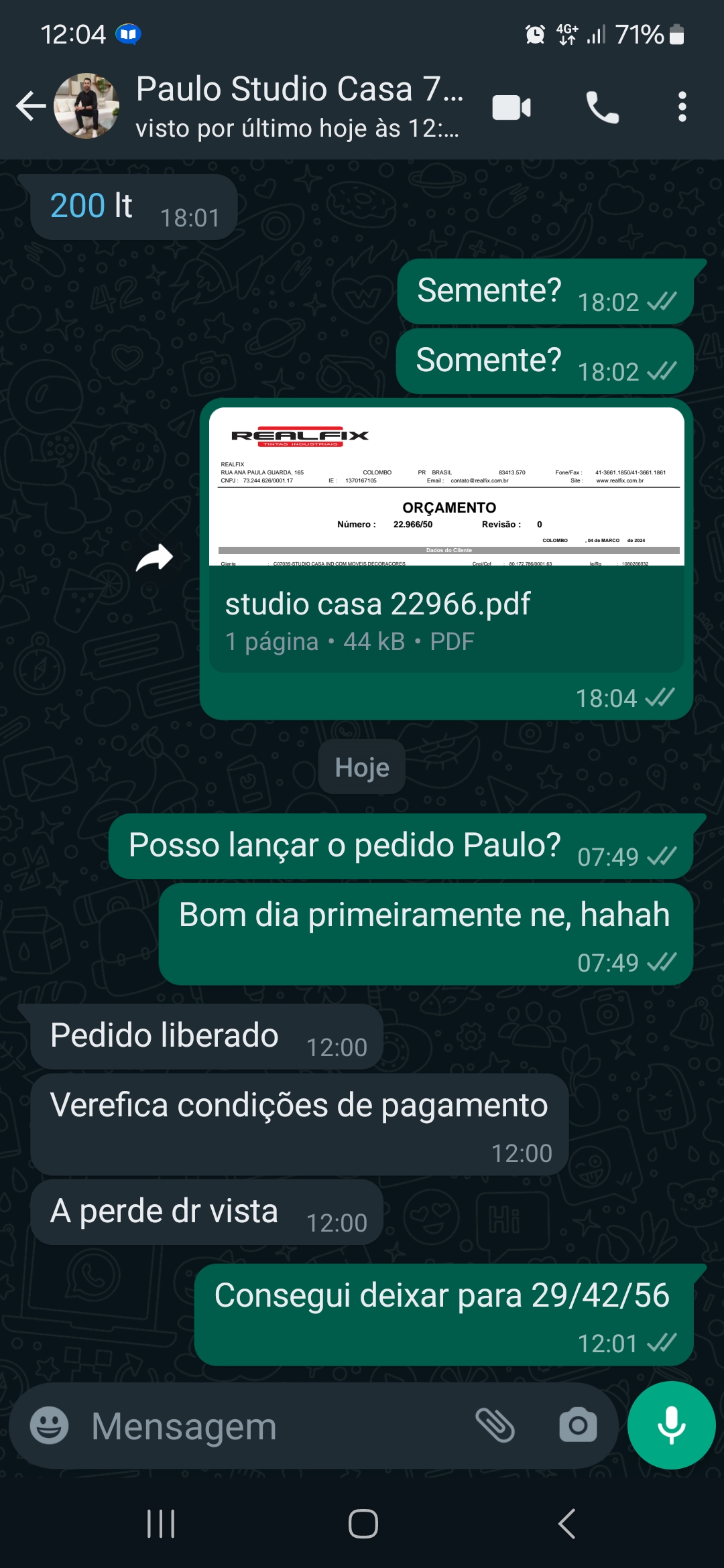Attach a file with the paperclip
The image size is (724, 1568).
pos(495,1425)
